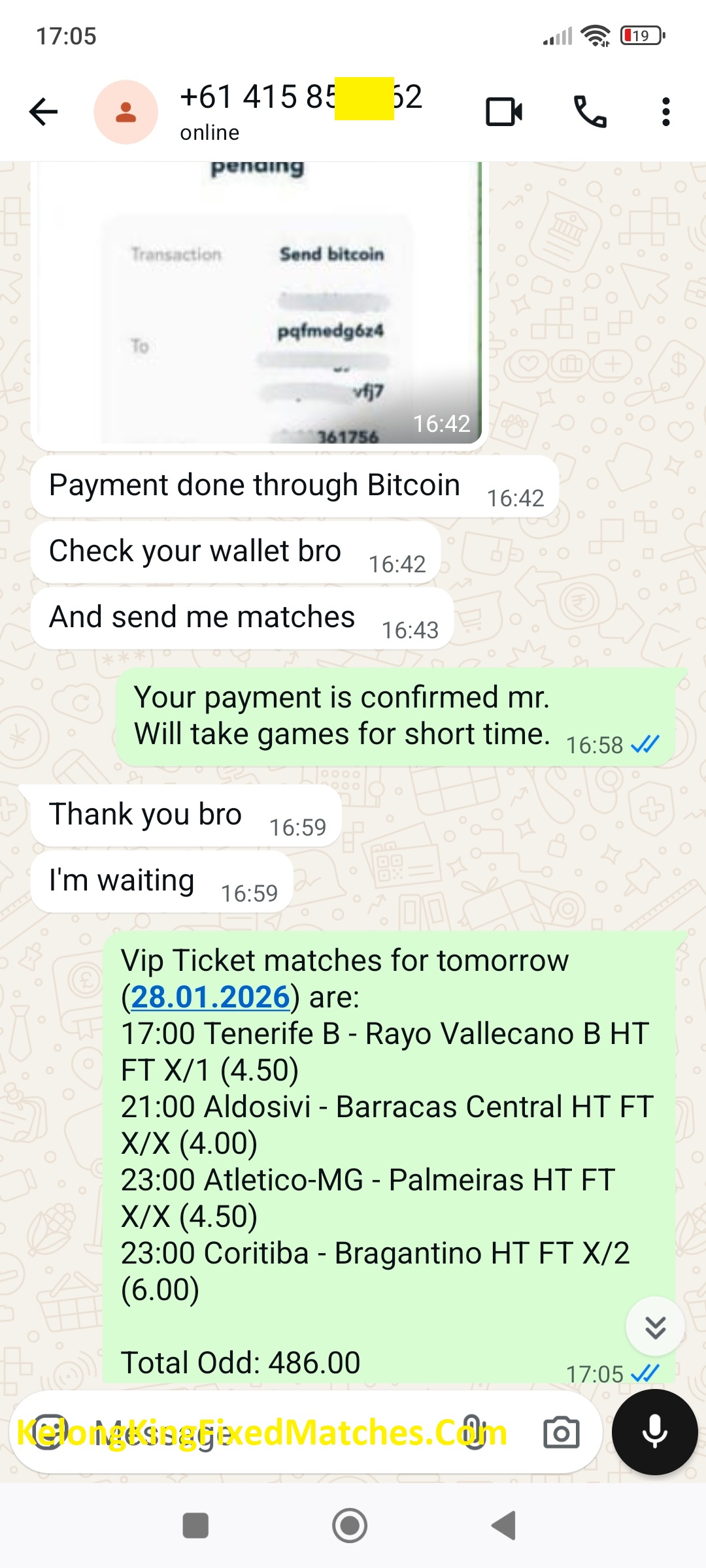Go back to the chat list
The width and height of the screenshot is (706, 1568).
(44, 112)
